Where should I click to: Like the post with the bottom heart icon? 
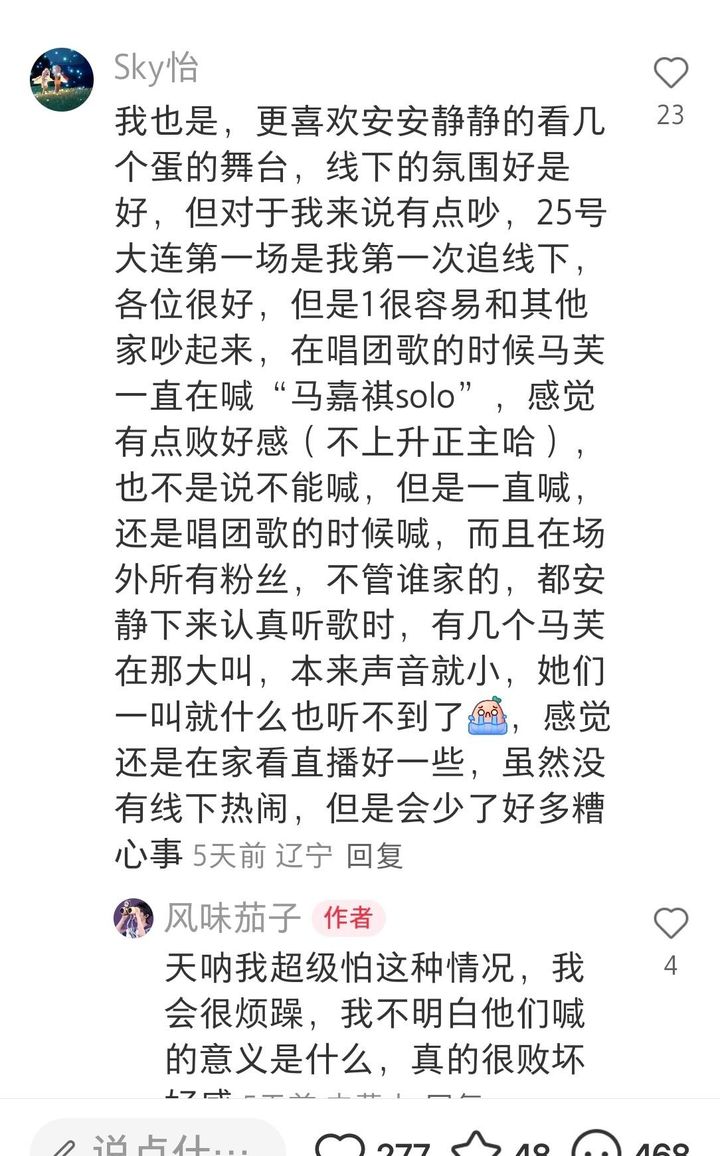(x=340, y=1145)
